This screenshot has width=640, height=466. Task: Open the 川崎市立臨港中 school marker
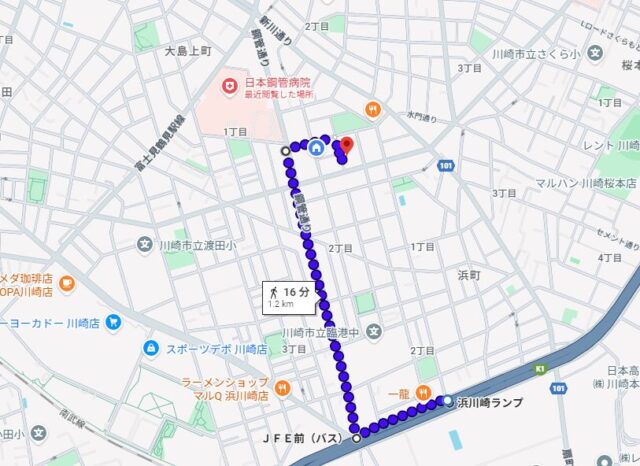373,331
